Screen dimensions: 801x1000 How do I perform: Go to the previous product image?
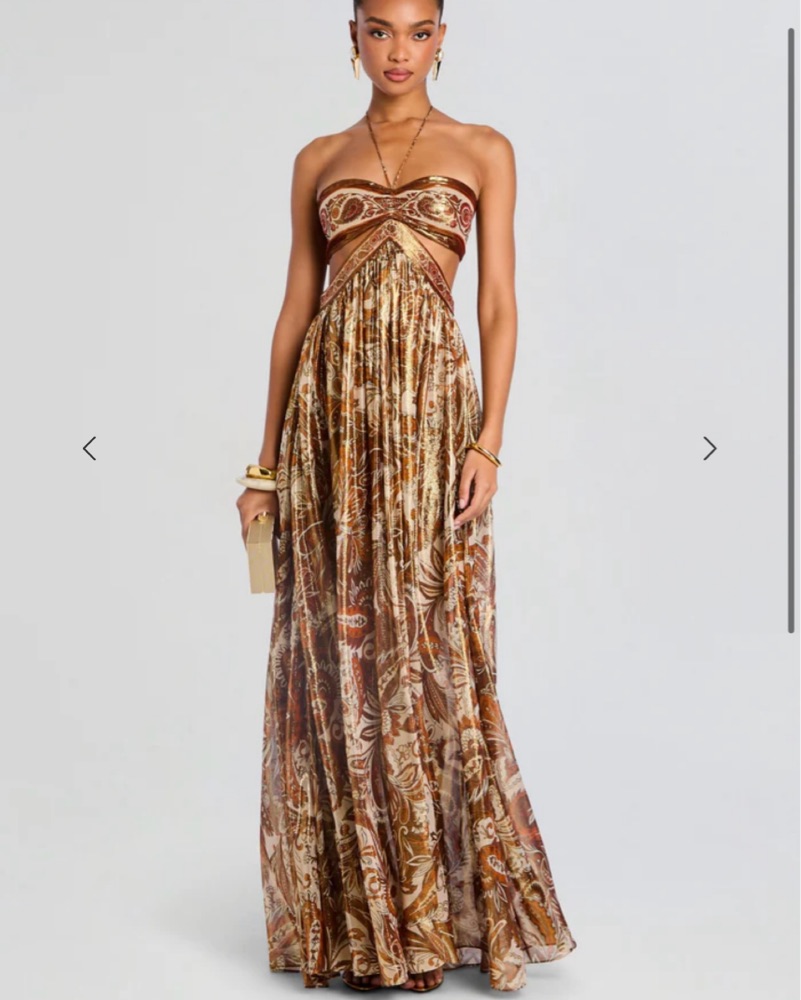[x=89, y=448]
